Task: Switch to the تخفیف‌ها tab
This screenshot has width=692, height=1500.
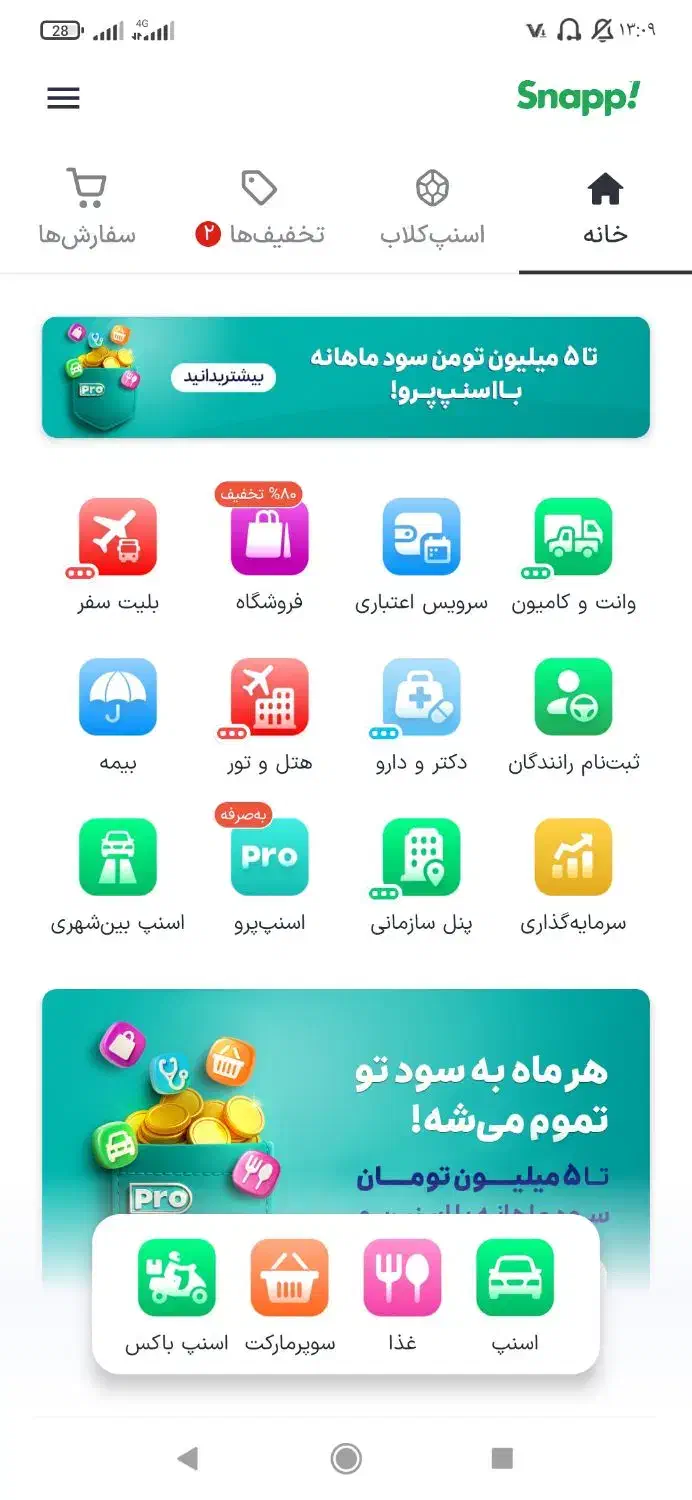Action: point(260,208)
